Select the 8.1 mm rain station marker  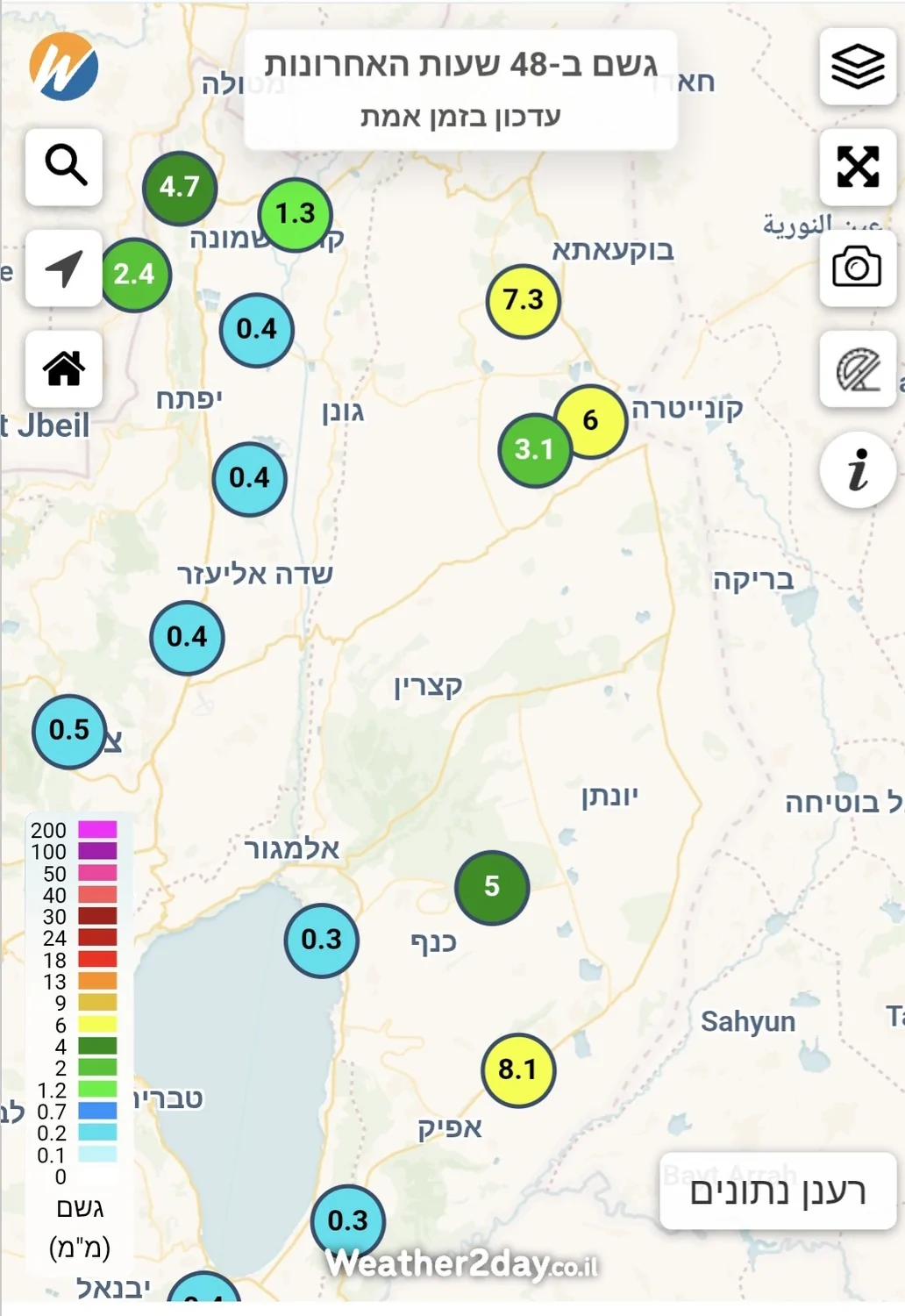(518, 1069)
